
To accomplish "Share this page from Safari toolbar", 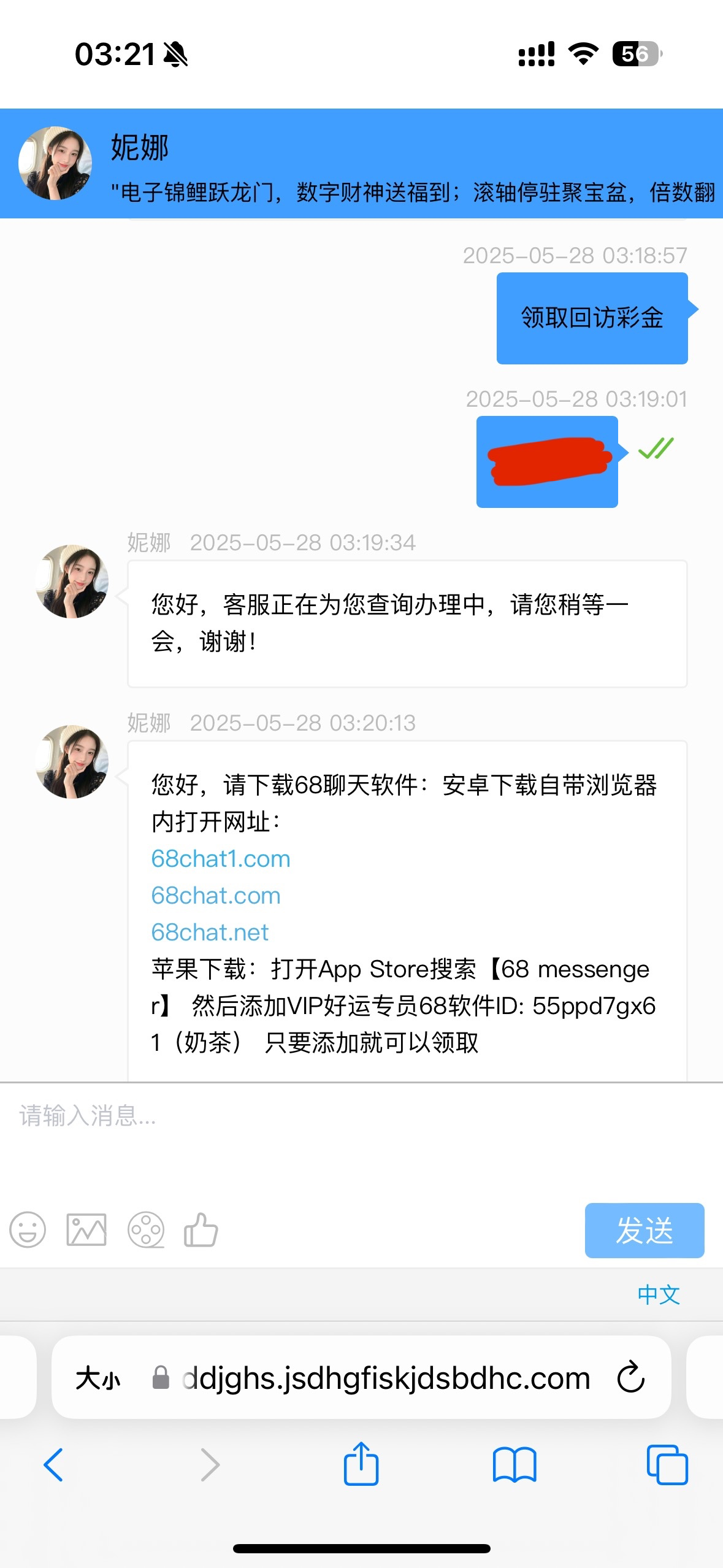I will pos(361,1464).
